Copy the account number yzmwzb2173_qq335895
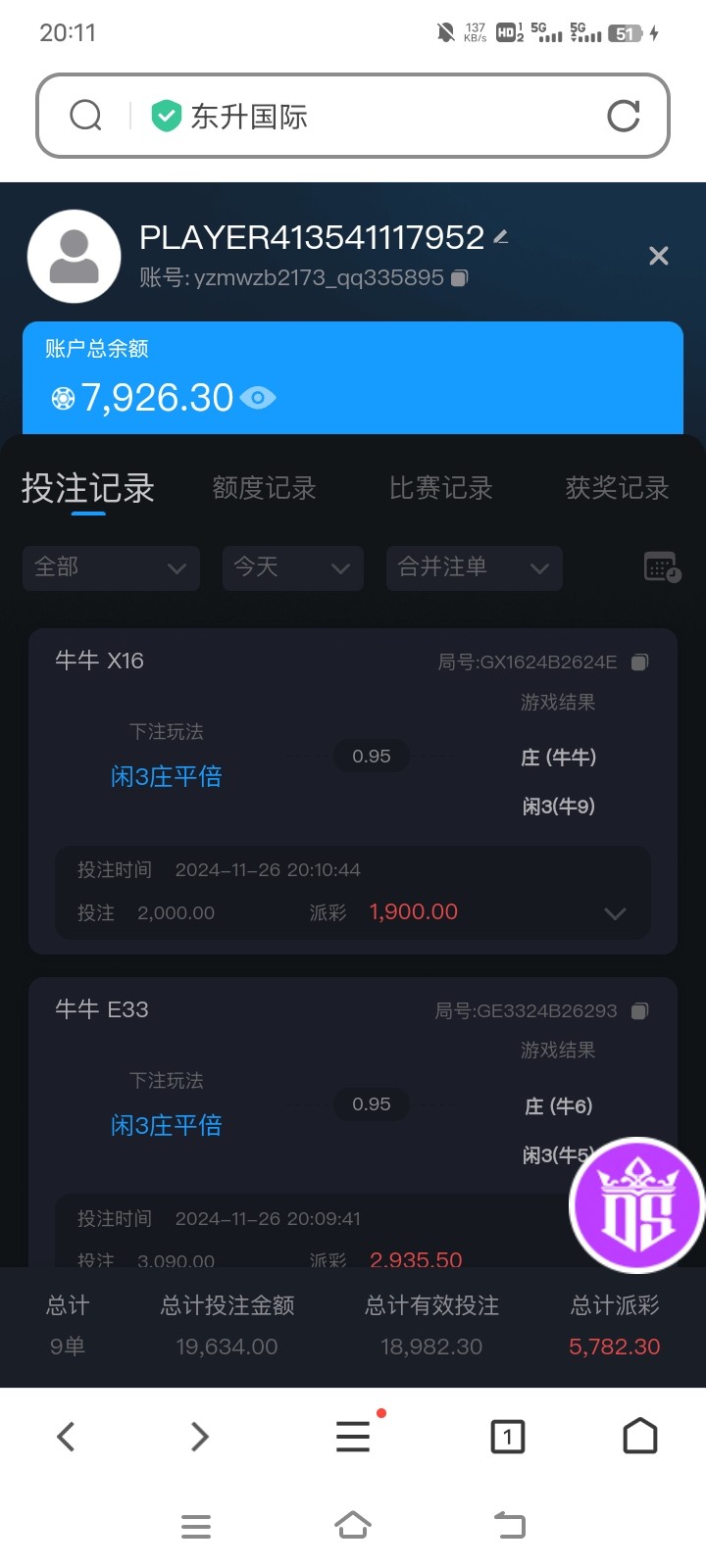 point(460,278)
